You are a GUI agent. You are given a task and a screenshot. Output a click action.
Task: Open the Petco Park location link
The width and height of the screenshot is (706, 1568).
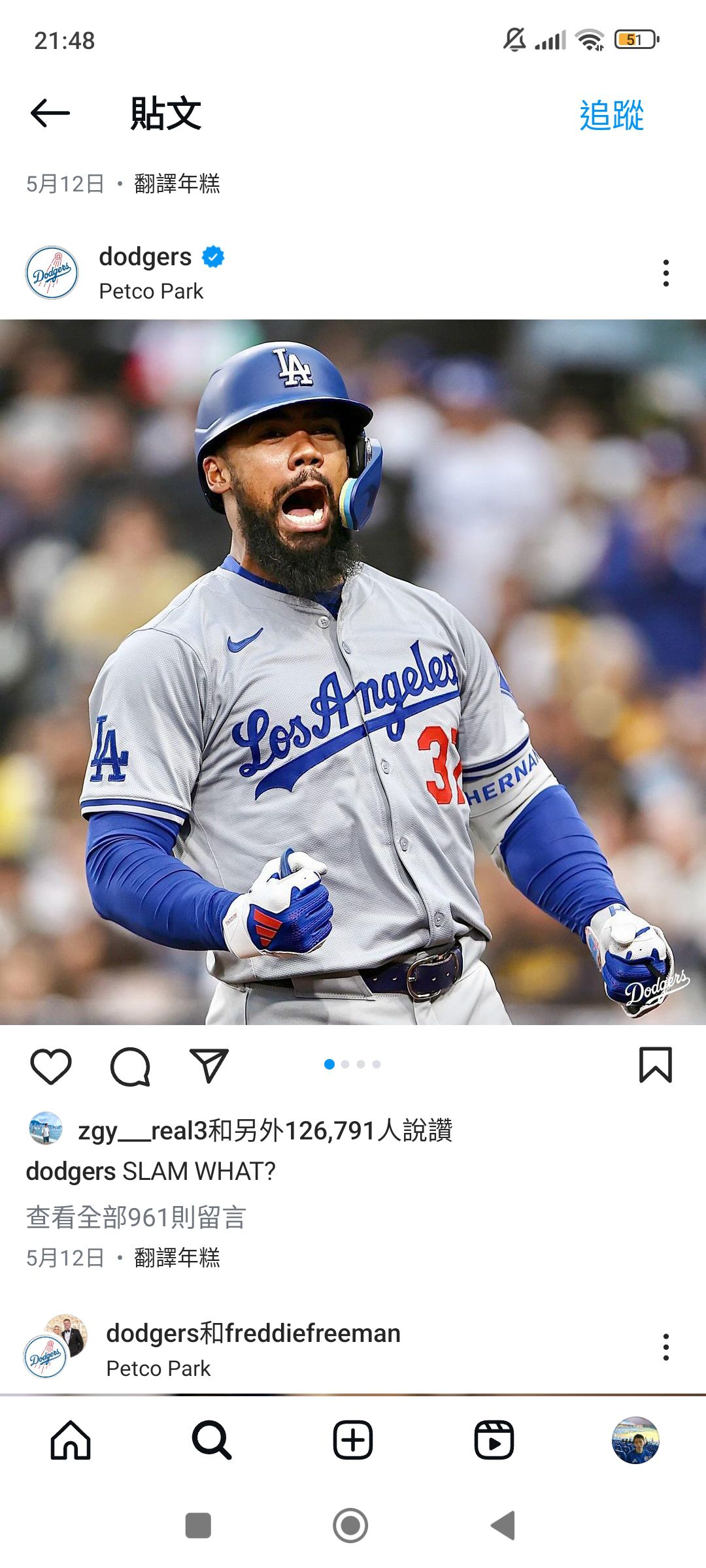pos(151,291)
